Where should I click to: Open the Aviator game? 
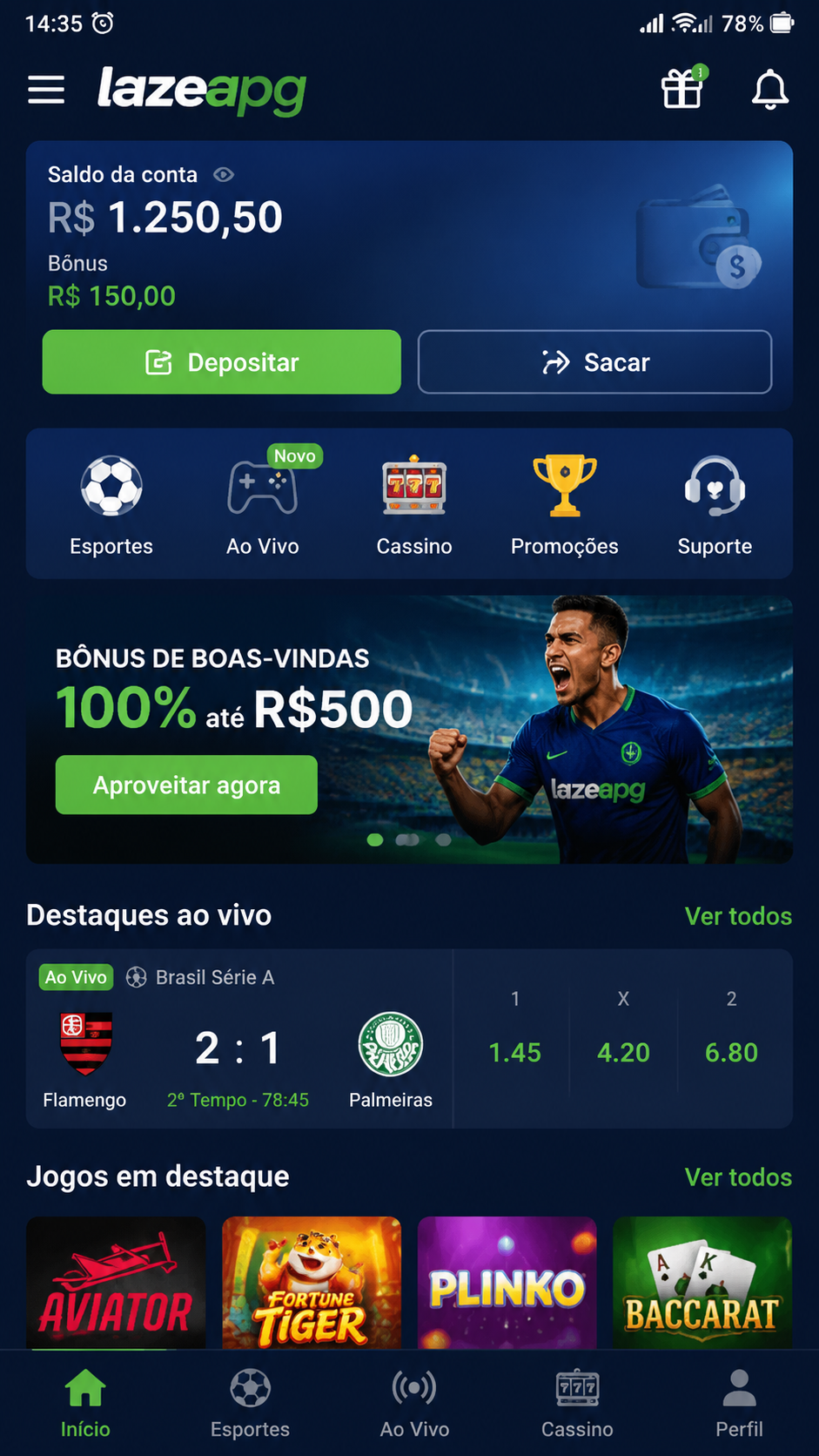(x=116, y=1283)
